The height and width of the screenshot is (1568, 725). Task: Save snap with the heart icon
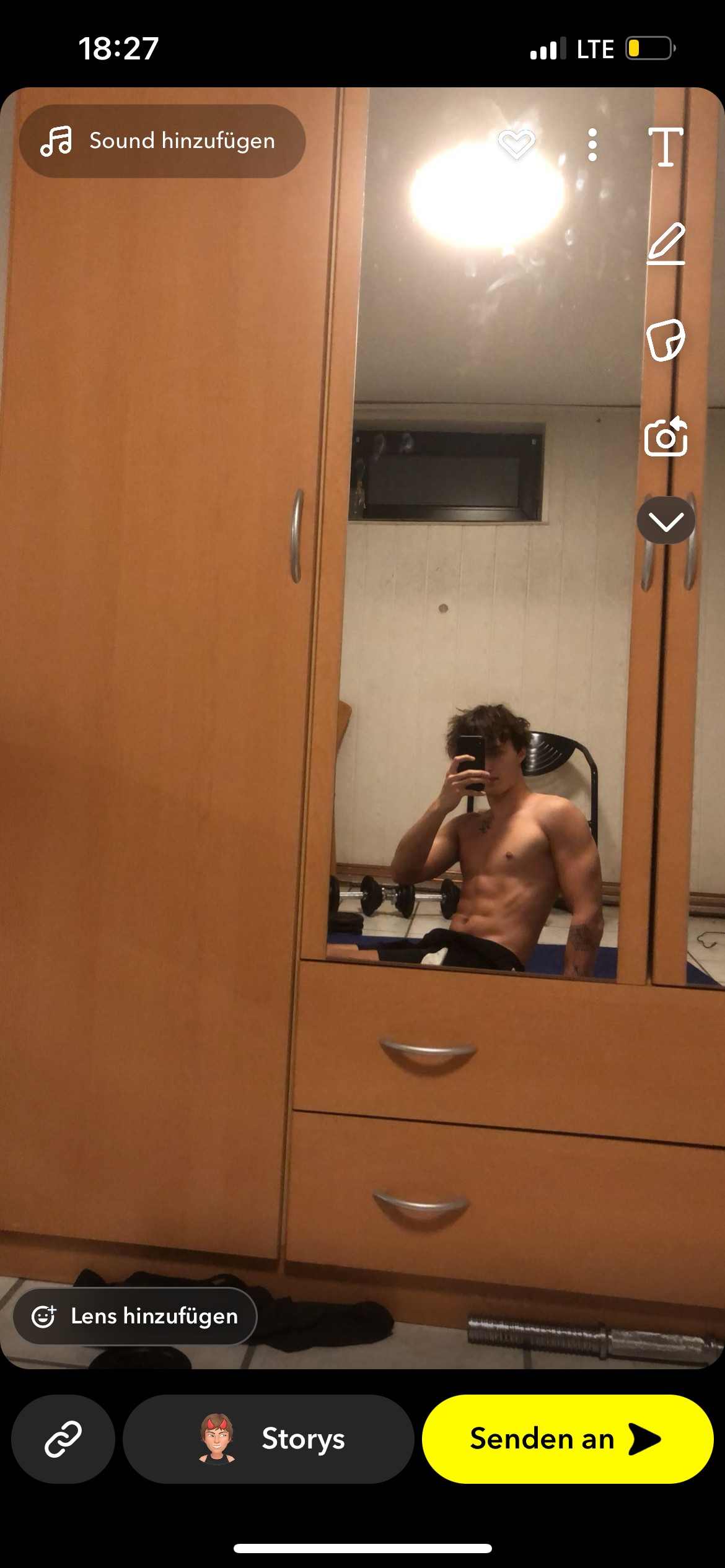516,144
